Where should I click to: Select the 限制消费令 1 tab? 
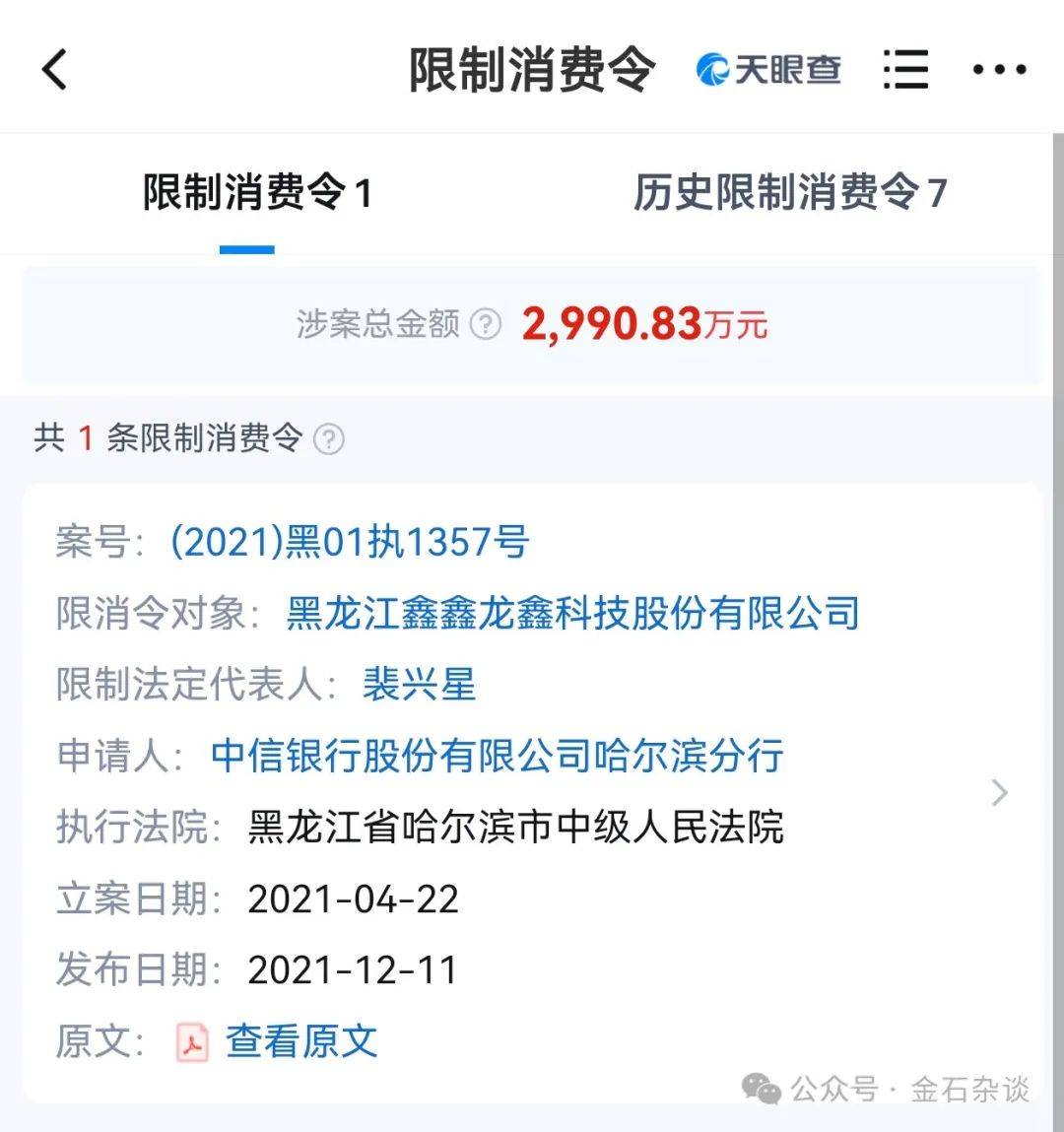257,192
